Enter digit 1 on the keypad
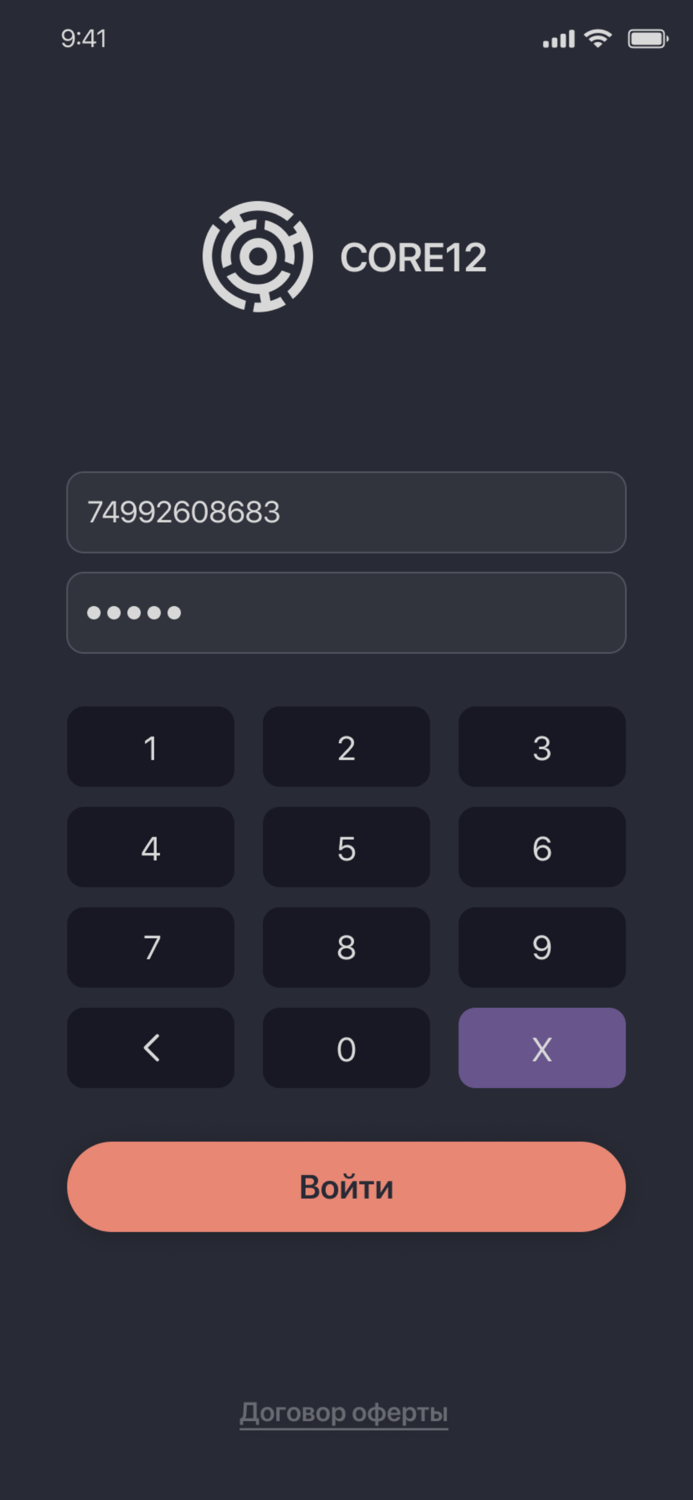693x1500 pixels. pyautogui.click(x=151, y=747)
